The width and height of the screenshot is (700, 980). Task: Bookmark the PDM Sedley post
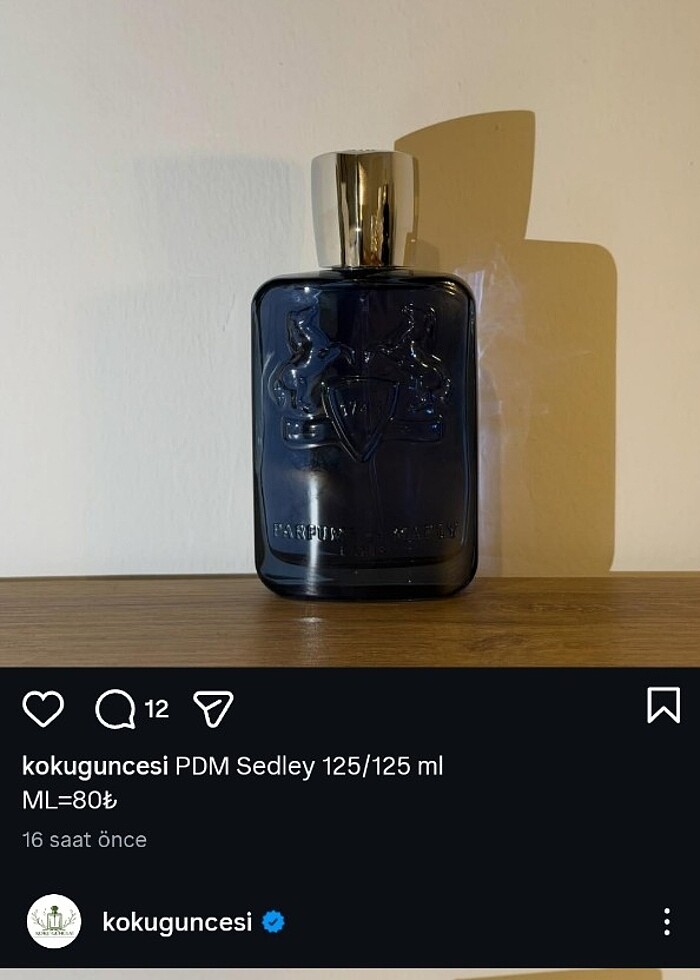pyautogui.click(x=663, y=705)
